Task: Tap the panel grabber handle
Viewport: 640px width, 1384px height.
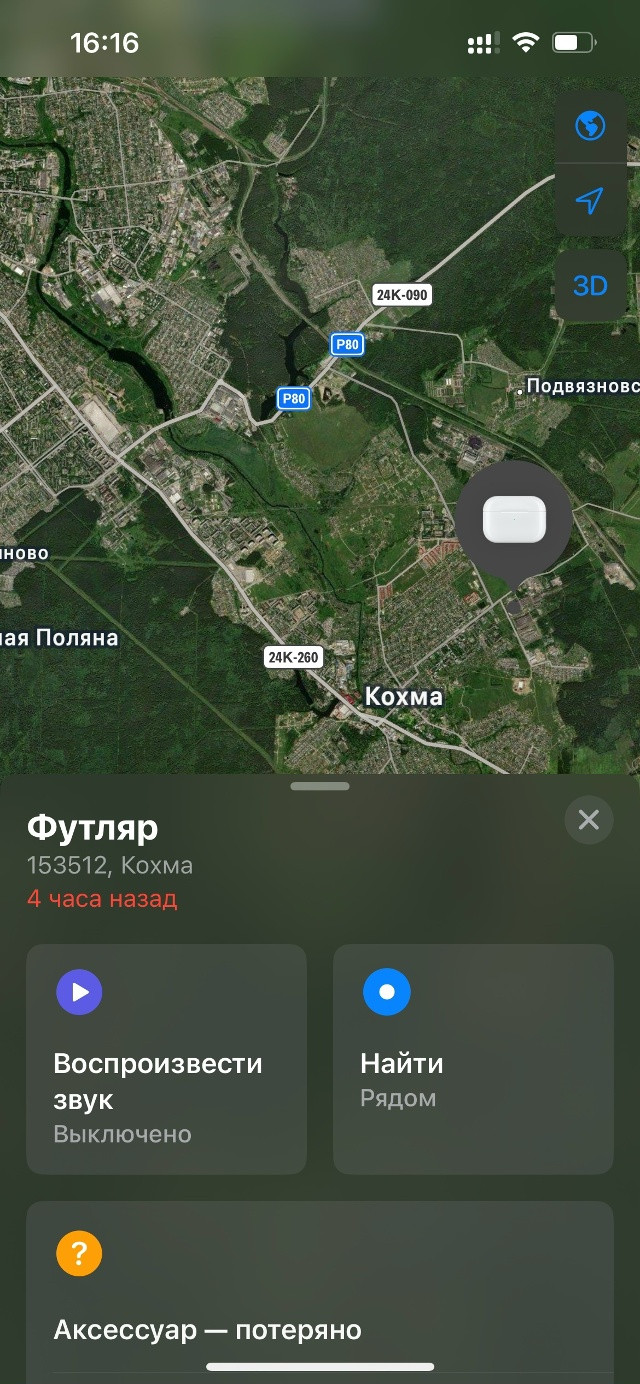Action: [320, 786]
